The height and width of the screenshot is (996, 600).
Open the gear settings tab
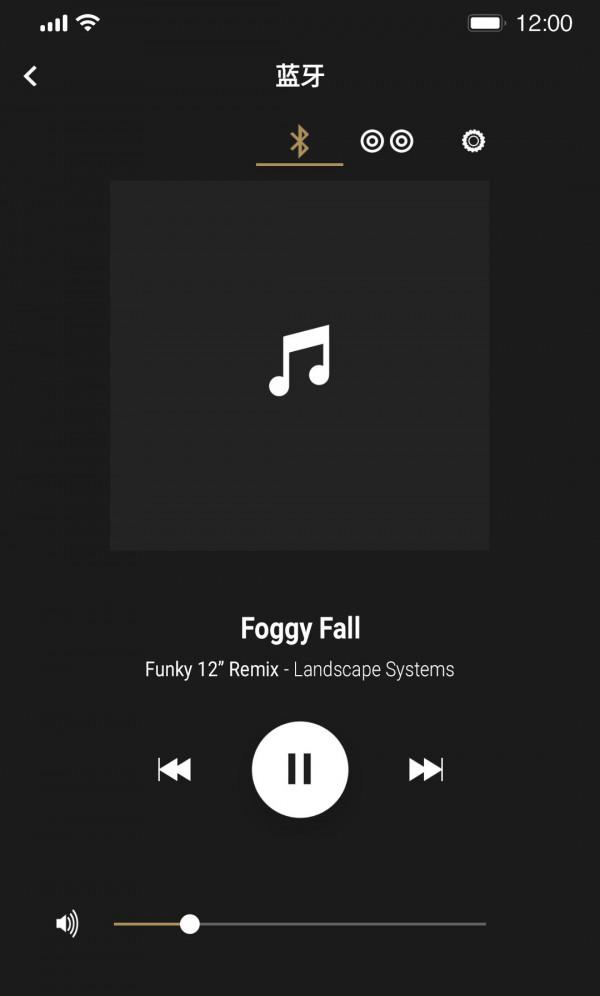tap(473, 141)
